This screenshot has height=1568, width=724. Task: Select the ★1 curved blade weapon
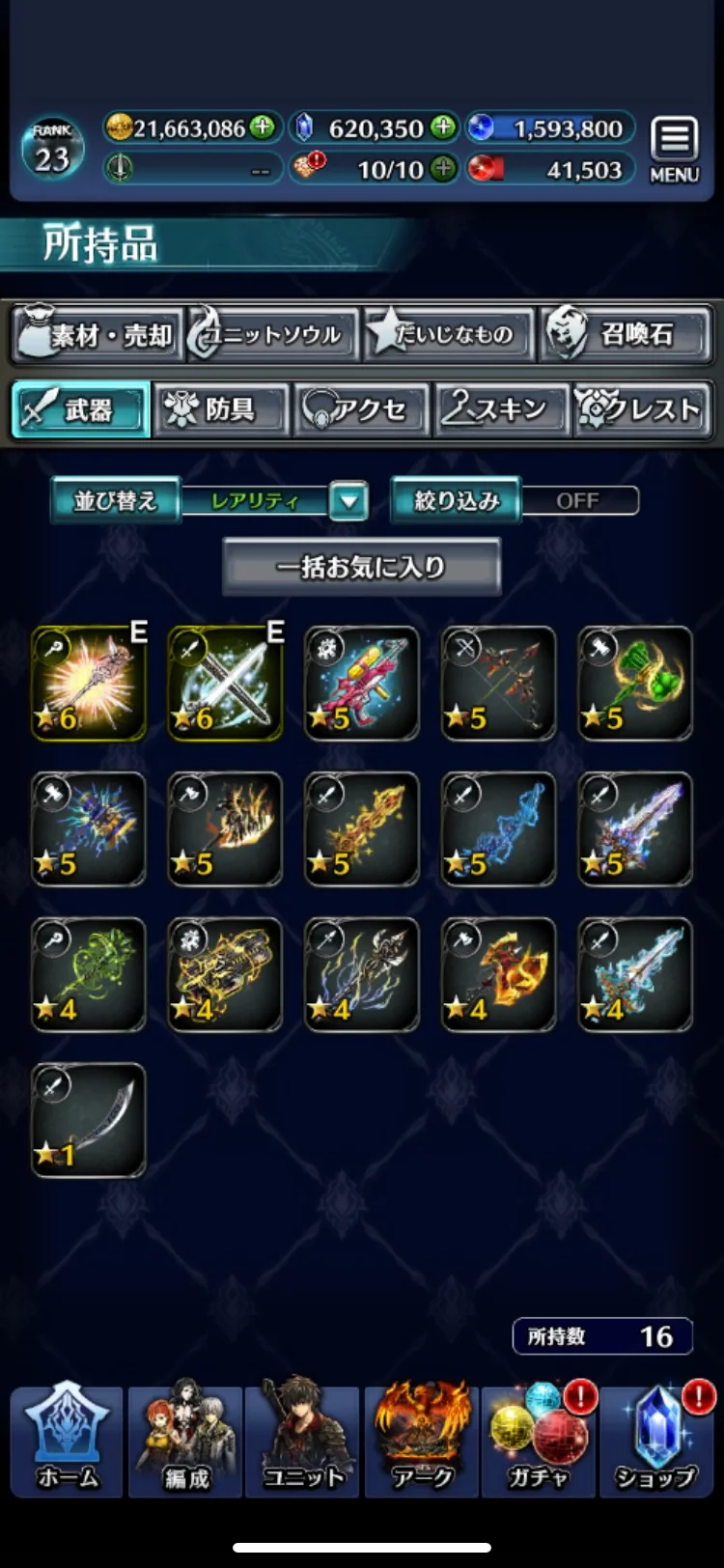pos(88,1121)
